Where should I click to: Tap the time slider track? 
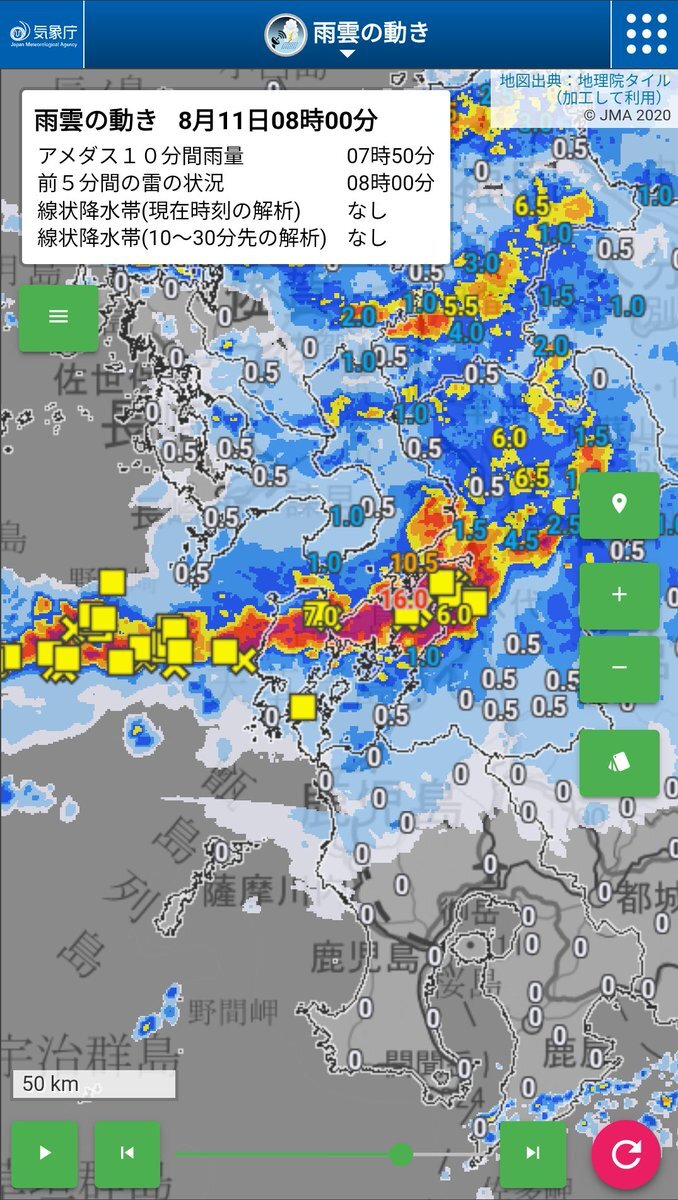click(x=300, y=1155)
